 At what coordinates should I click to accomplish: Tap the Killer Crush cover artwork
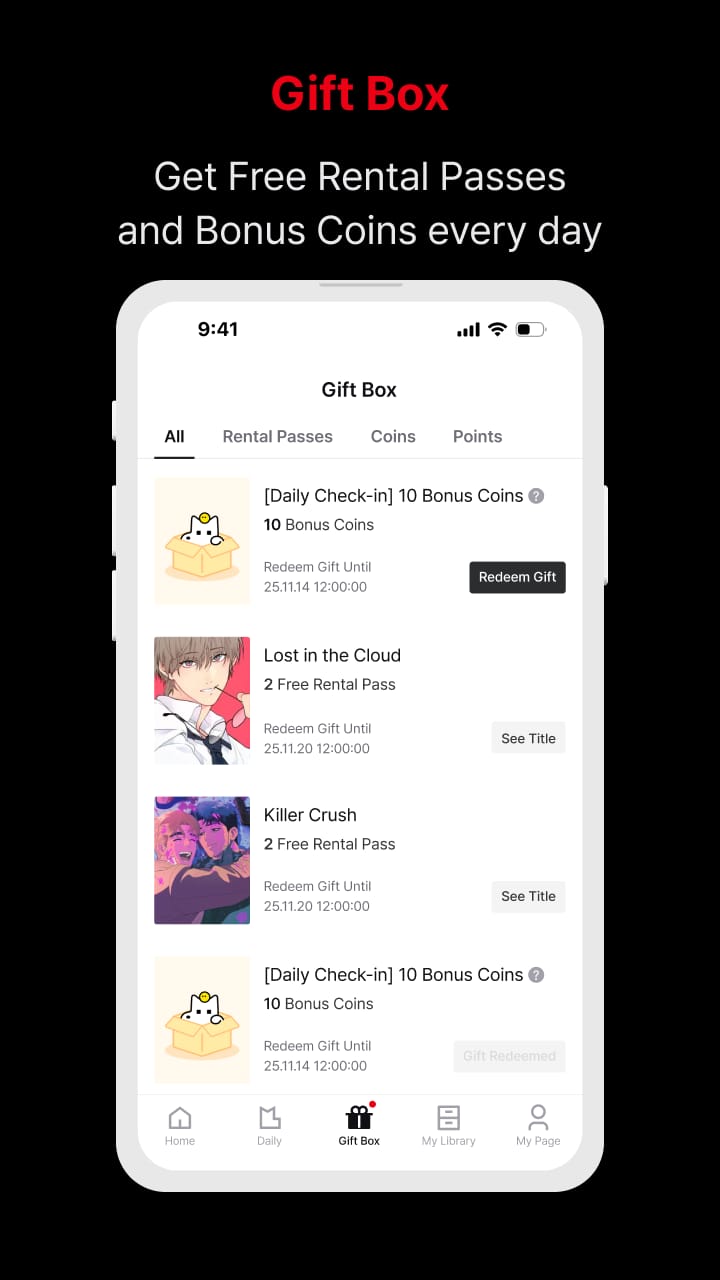coord(202,860)
